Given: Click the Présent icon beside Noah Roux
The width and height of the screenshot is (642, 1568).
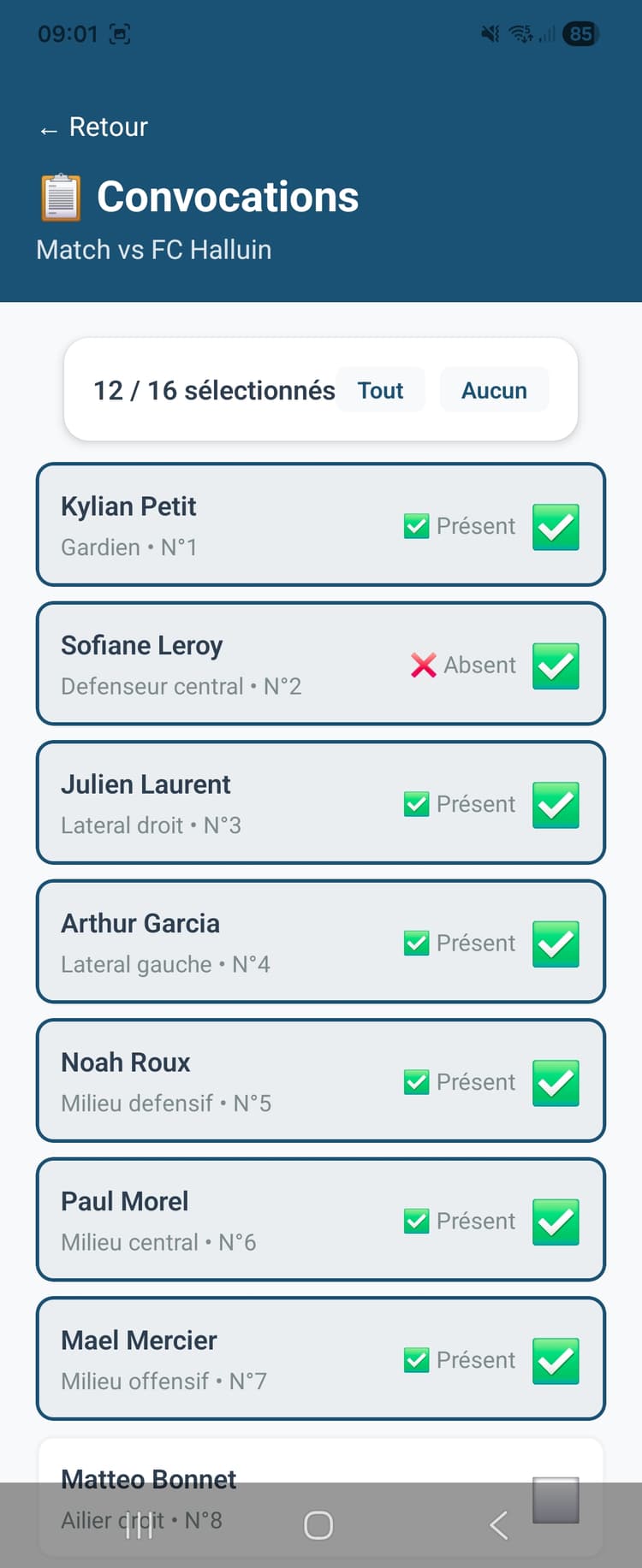Looking at the screenshot, I should point(416,1082).
